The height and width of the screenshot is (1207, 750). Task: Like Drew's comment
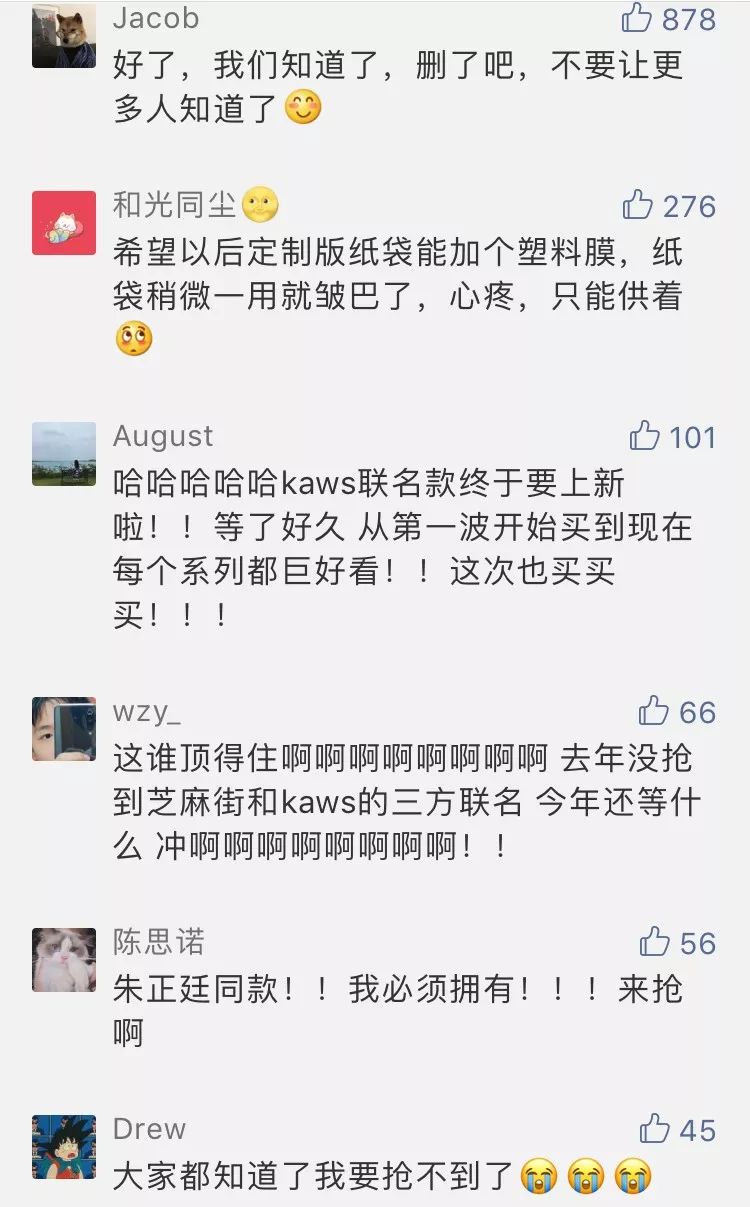click(654, 1128)
